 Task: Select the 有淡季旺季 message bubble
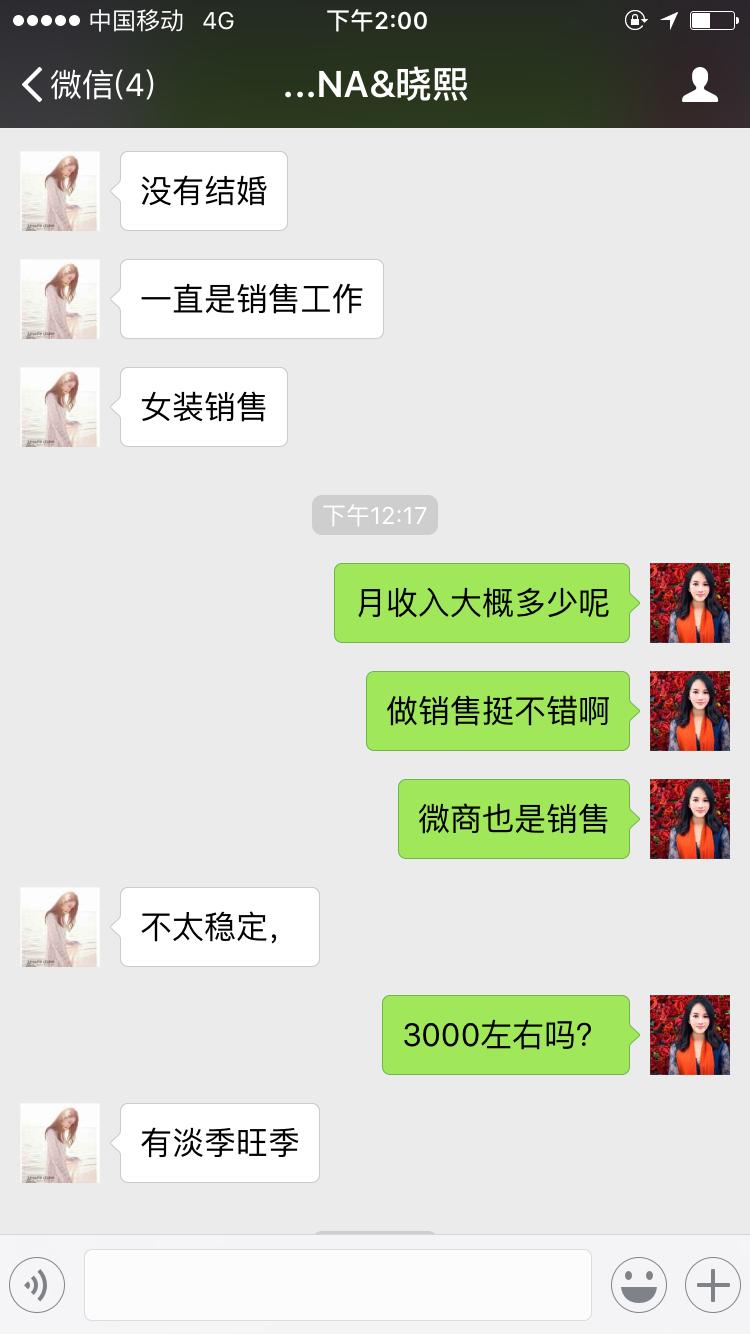click(219, 1143)
